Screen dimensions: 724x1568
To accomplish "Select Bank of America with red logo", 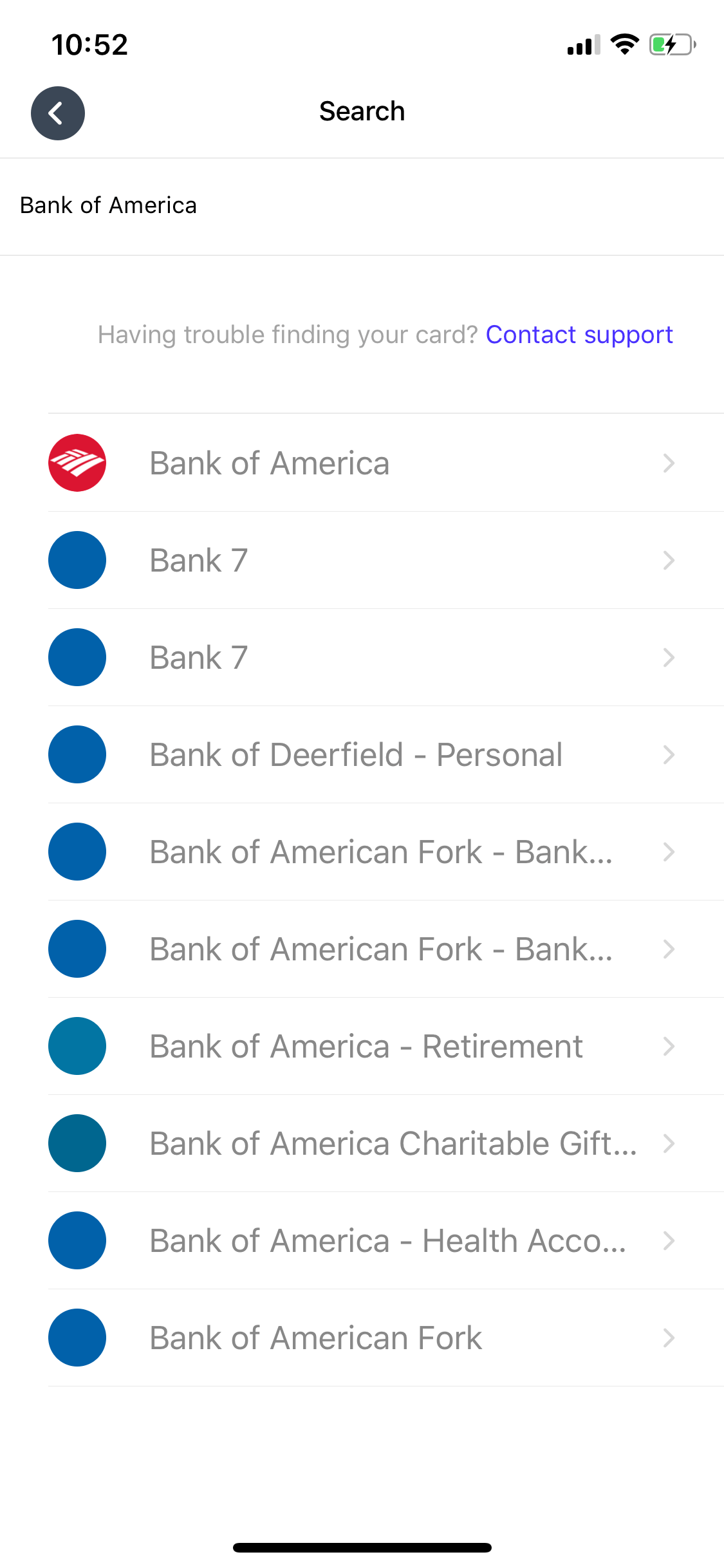I will pos(386,463).
